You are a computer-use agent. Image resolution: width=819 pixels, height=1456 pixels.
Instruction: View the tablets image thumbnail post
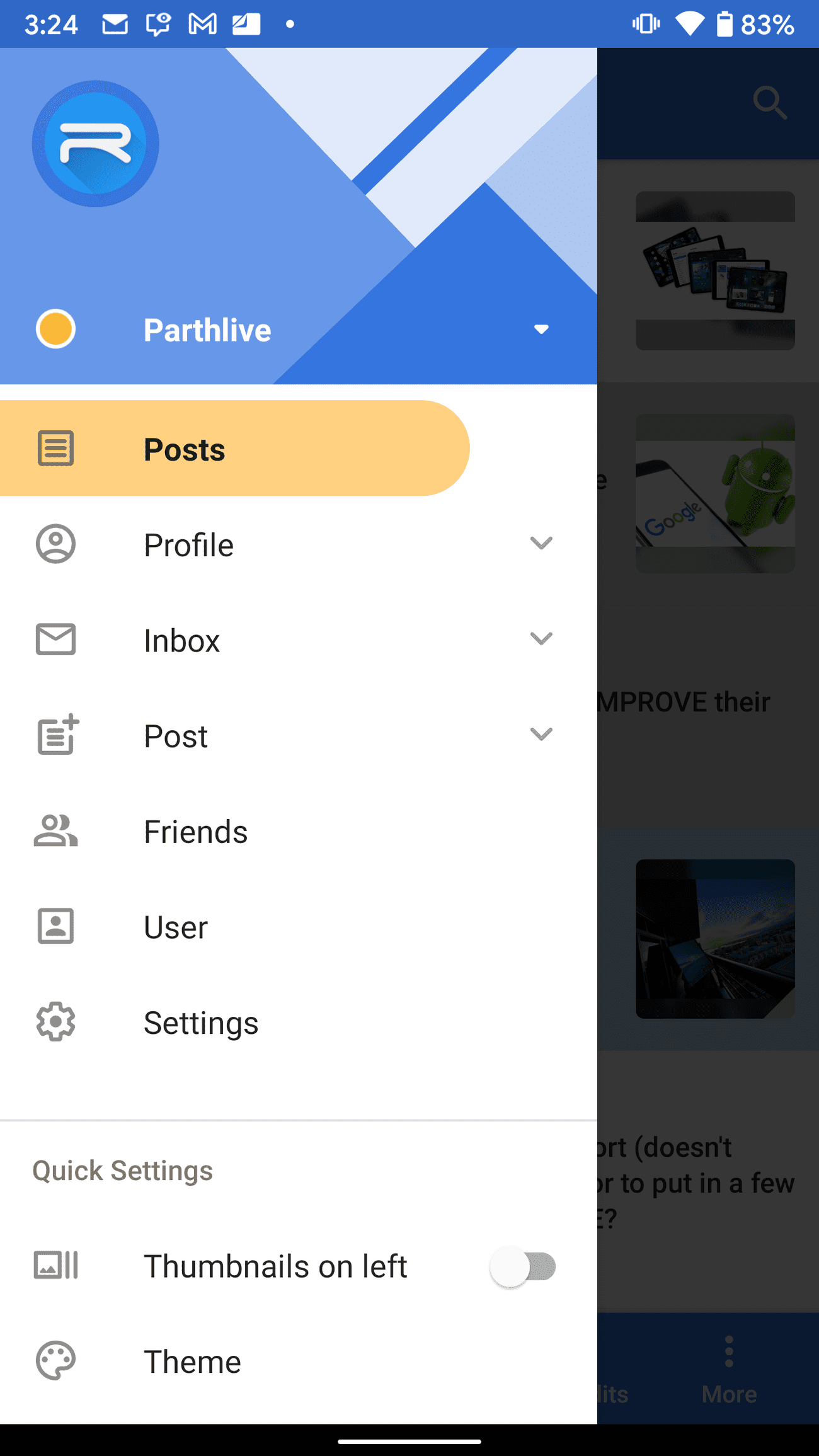point(715,270)
